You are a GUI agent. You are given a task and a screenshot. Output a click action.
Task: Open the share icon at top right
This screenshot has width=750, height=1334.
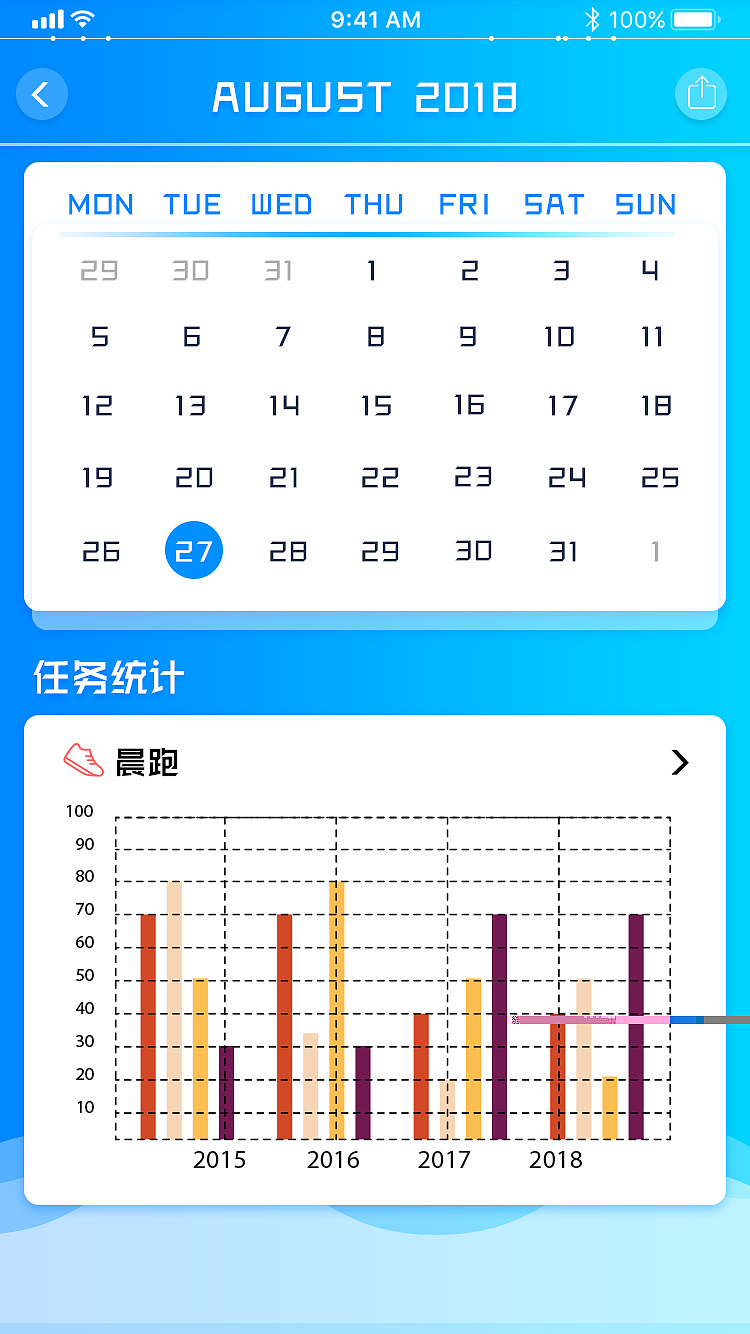click(x=701, y=92)
